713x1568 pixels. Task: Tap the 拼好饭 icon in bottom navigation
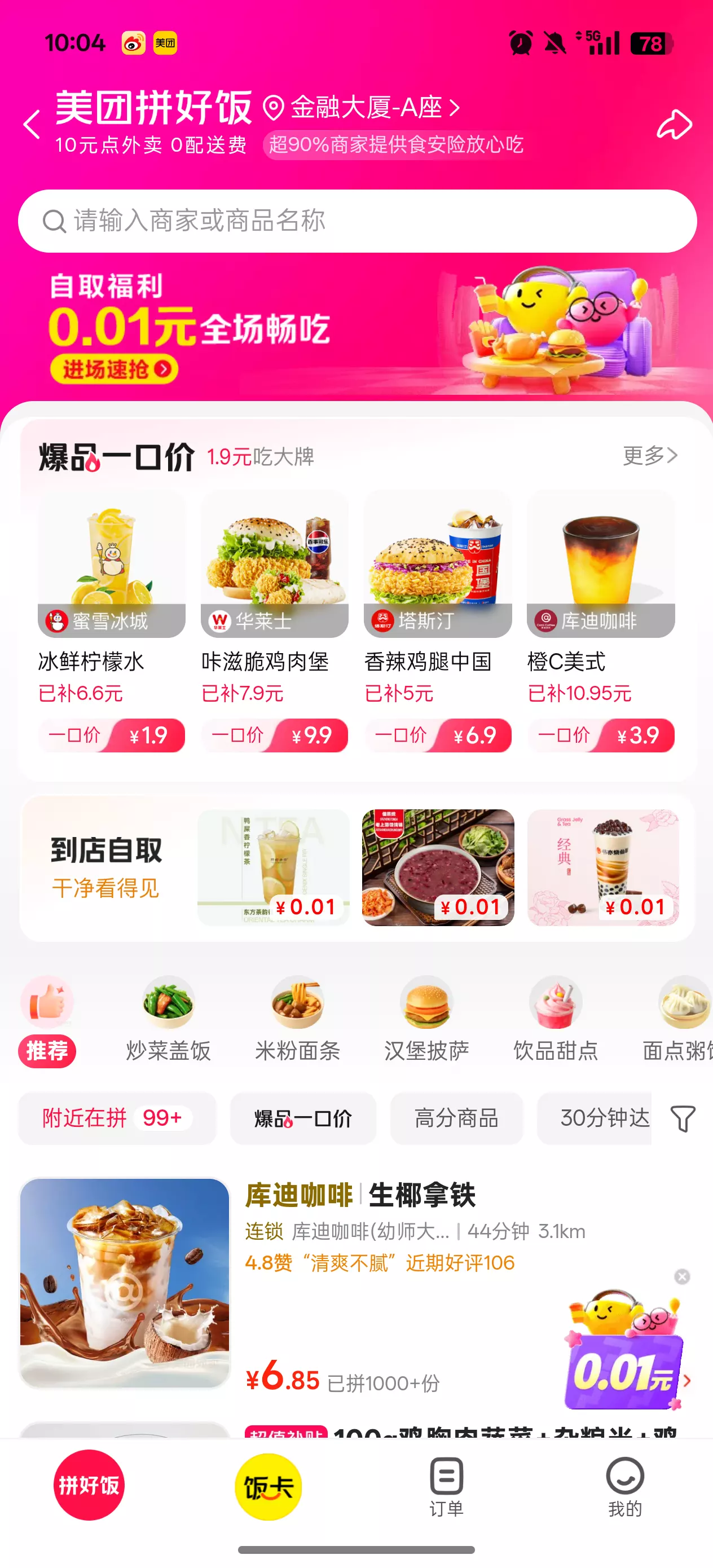pos(89,1486)
